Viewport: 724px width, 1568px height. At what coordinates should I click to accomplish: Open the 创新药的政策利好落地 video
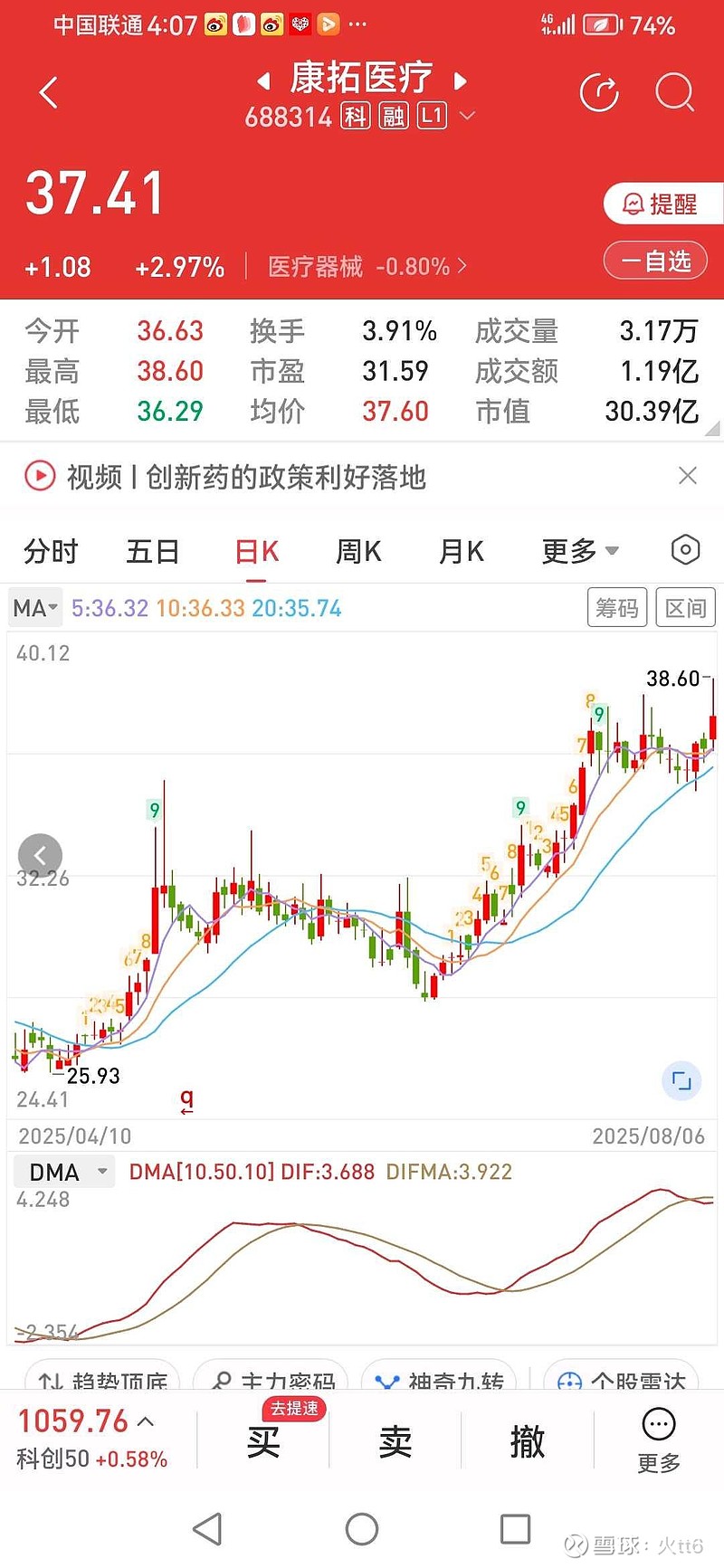245,477
